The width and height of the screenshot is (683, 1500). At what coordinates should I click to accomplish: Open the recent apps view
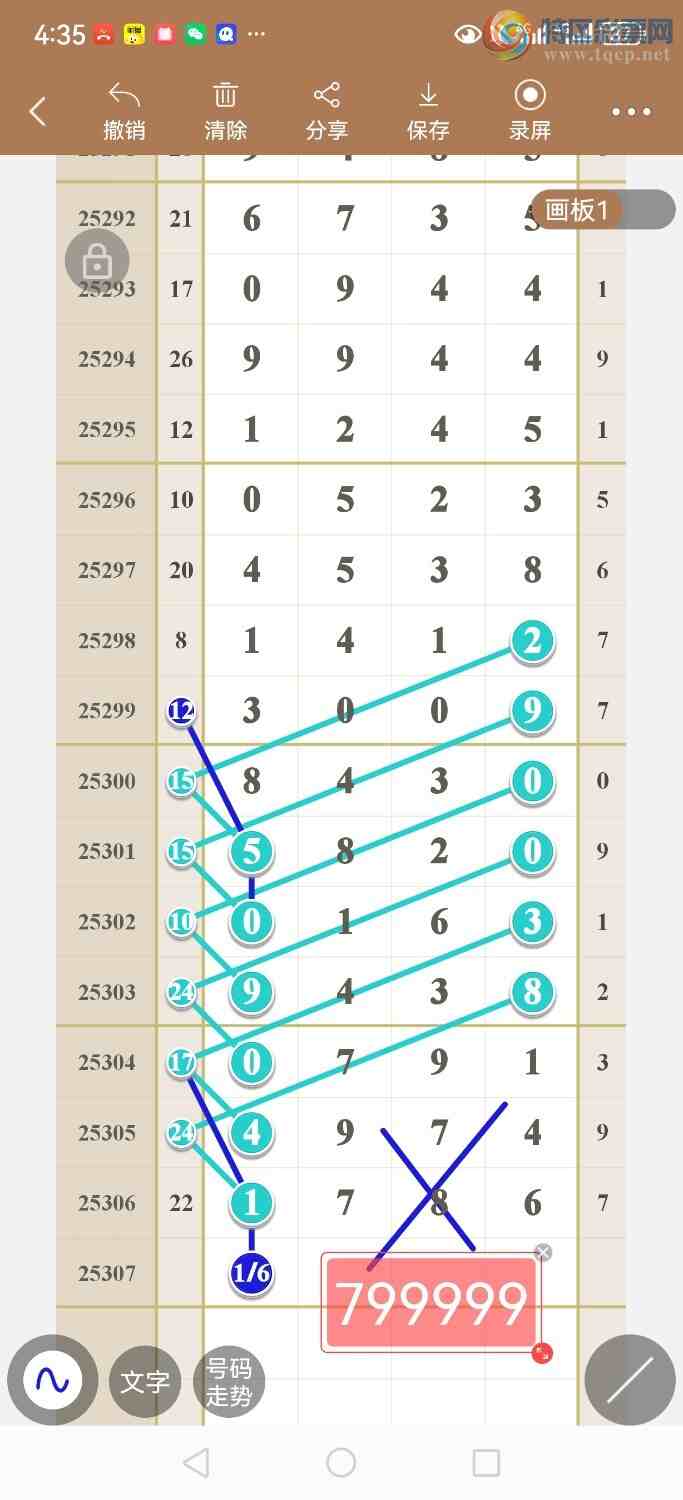point(486,1463)
